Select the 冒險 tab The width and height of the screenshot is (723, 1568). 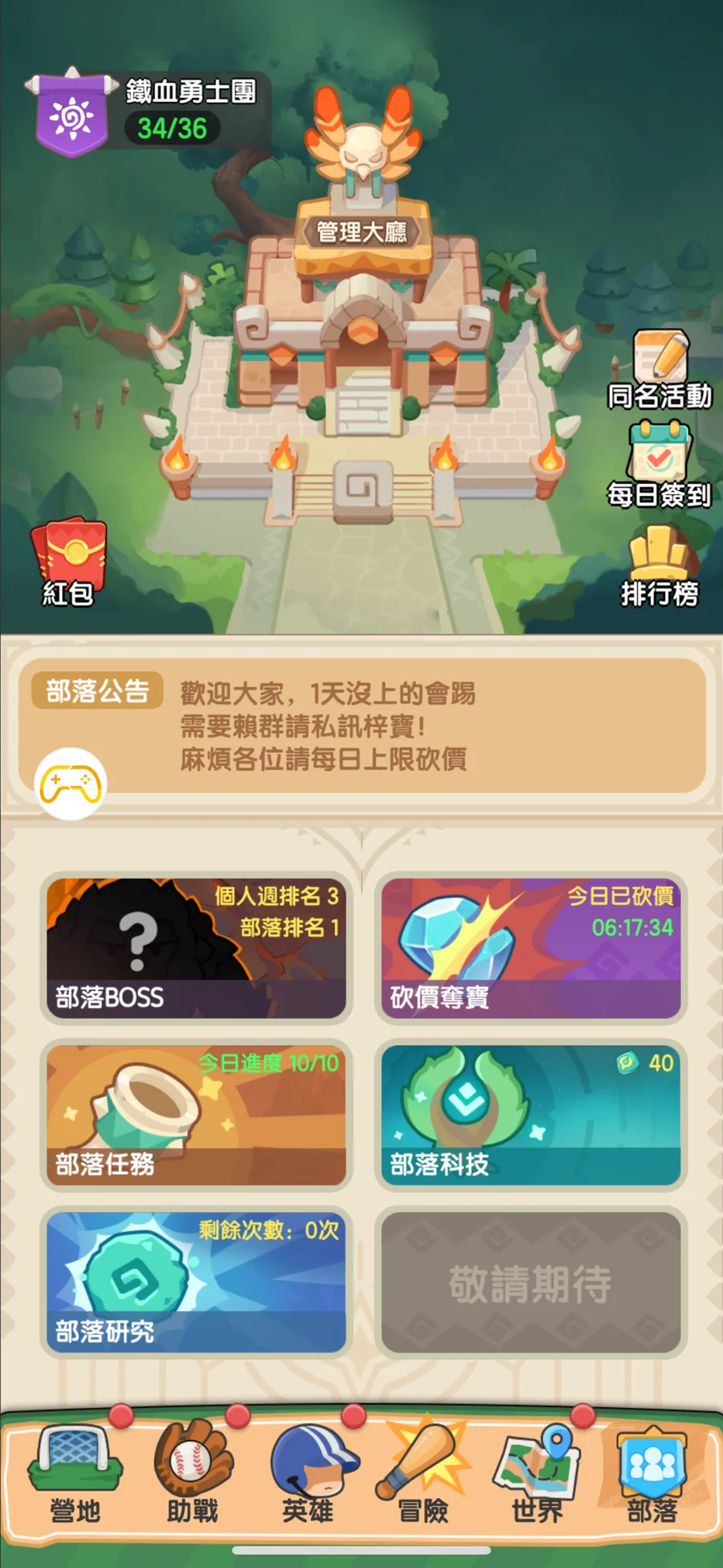423,1477
